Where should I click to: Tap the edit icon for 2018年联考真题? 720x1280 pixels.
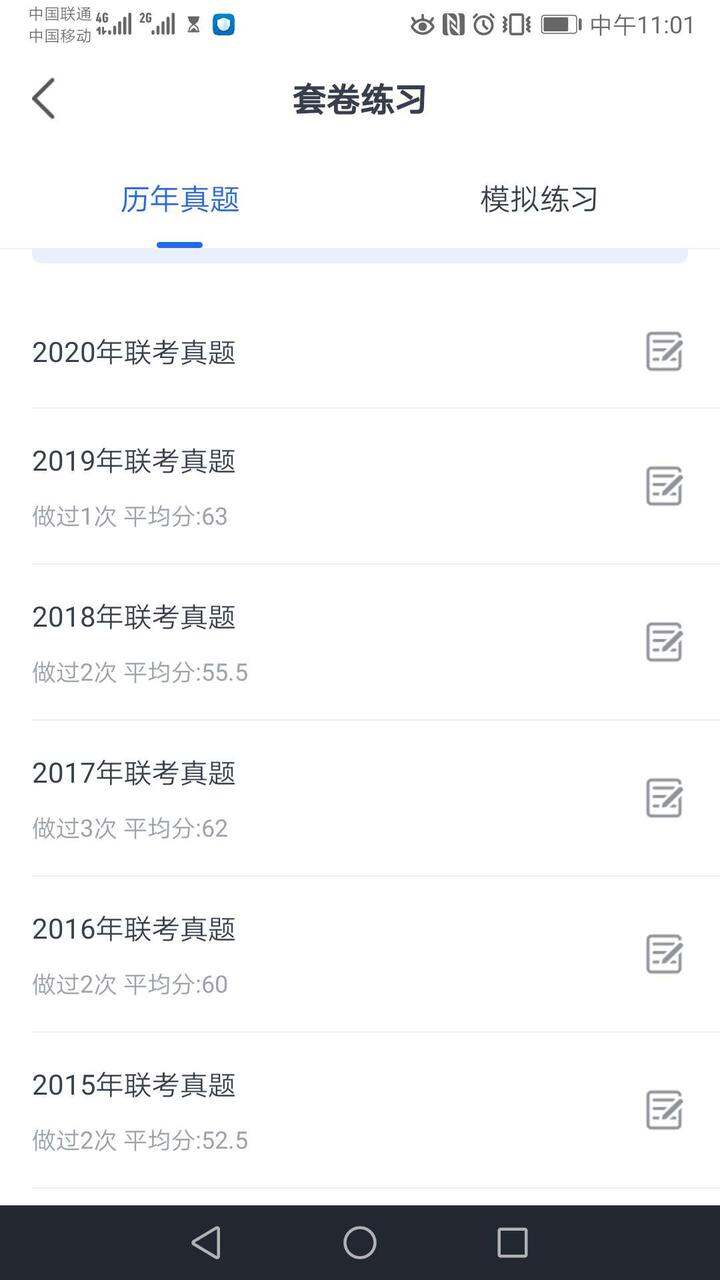coord(664,642)
